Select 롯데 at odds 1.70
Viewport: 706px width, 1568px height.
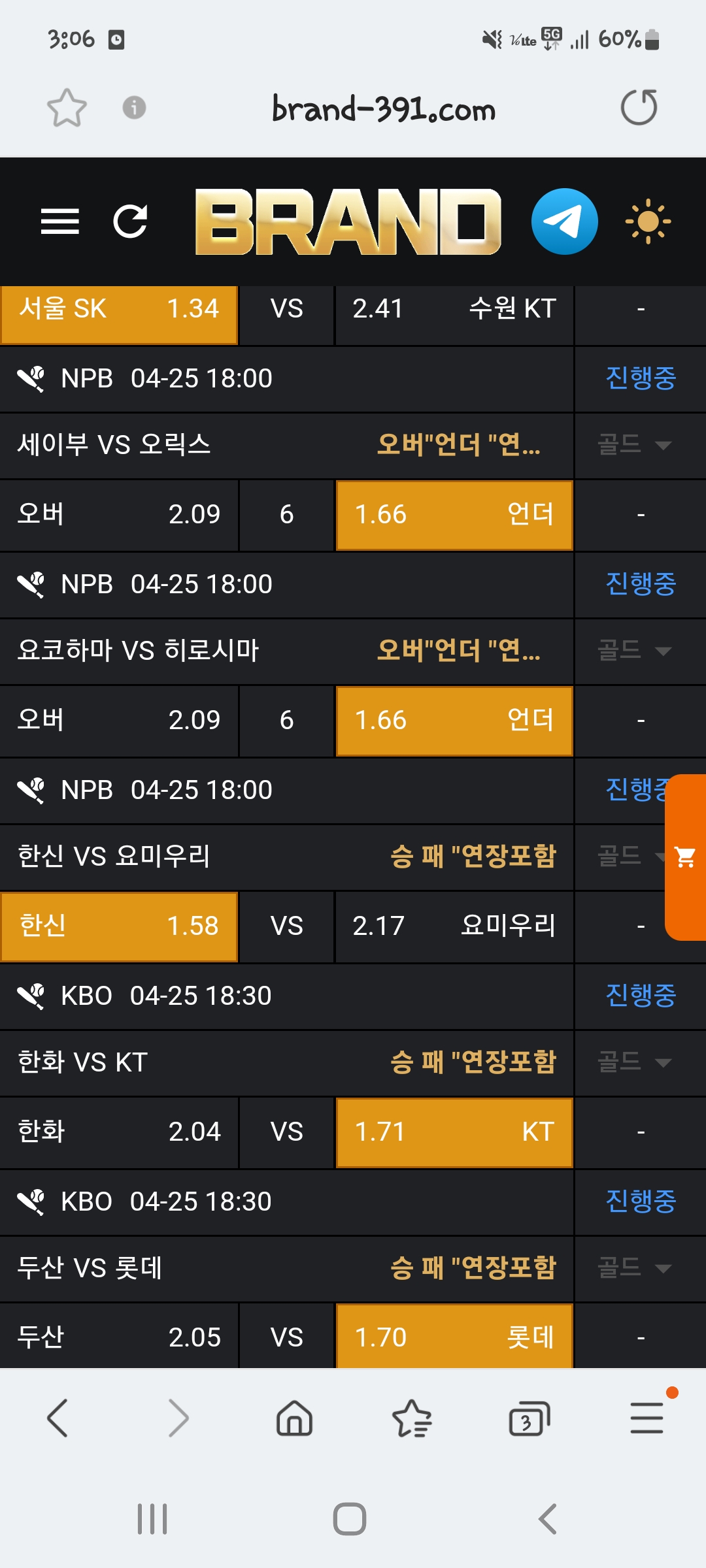[454, 1336]
